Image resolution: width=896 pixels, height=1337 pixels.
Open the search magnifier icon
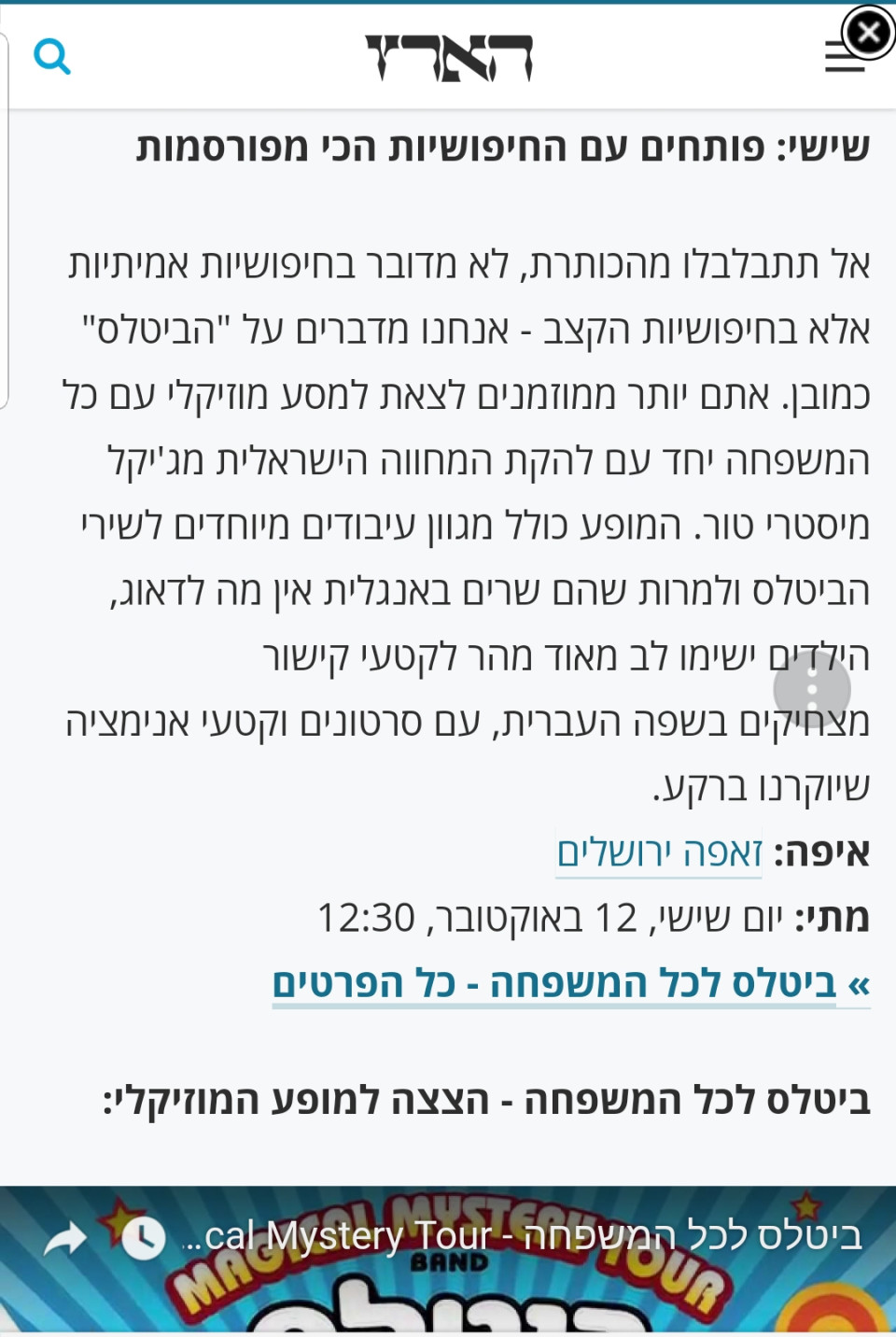pyautogui.click(x=52, y=57)
